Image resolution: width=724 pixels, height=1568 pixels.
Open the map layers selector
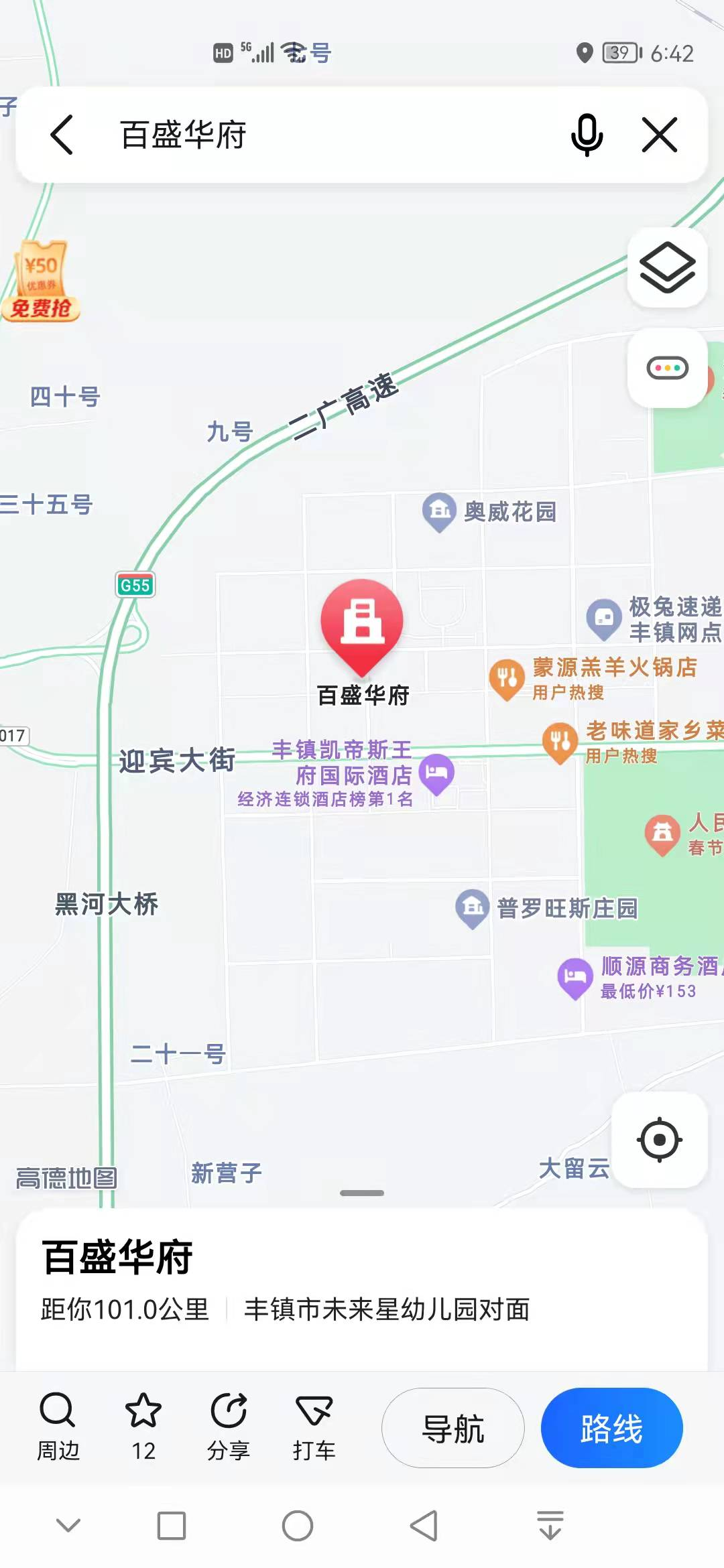[x=667, y=267]
